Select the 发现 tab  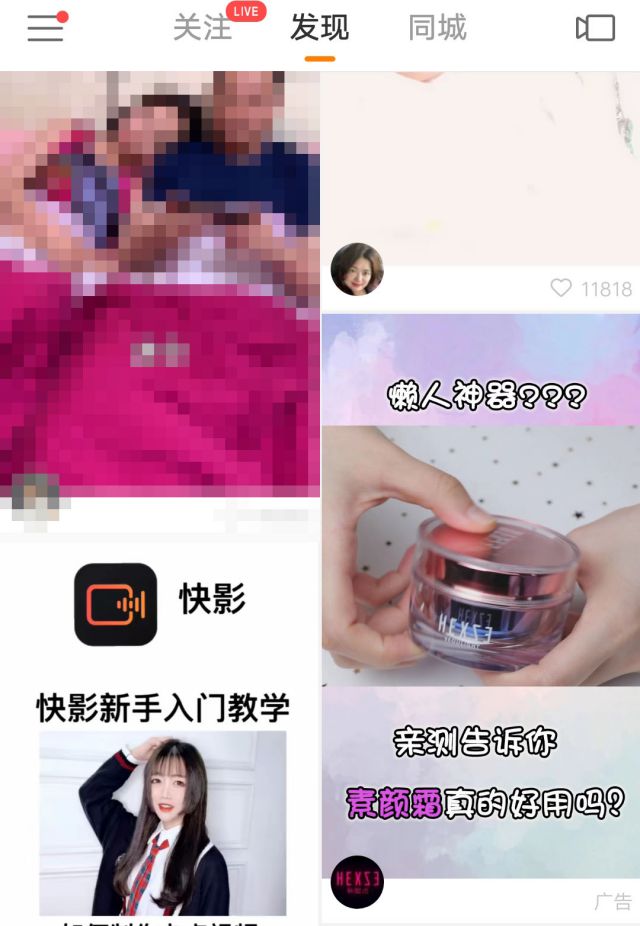(x=320, y=28)
